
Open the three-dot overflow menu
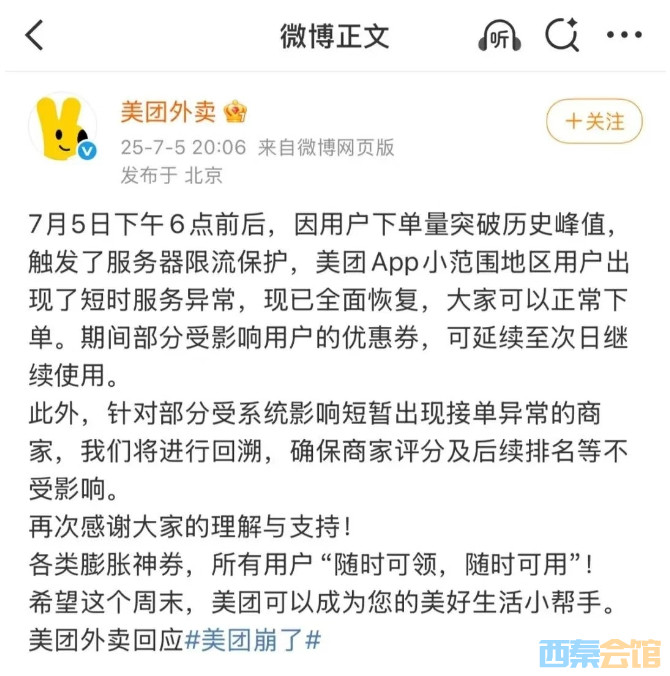click(x=624, y=36)
